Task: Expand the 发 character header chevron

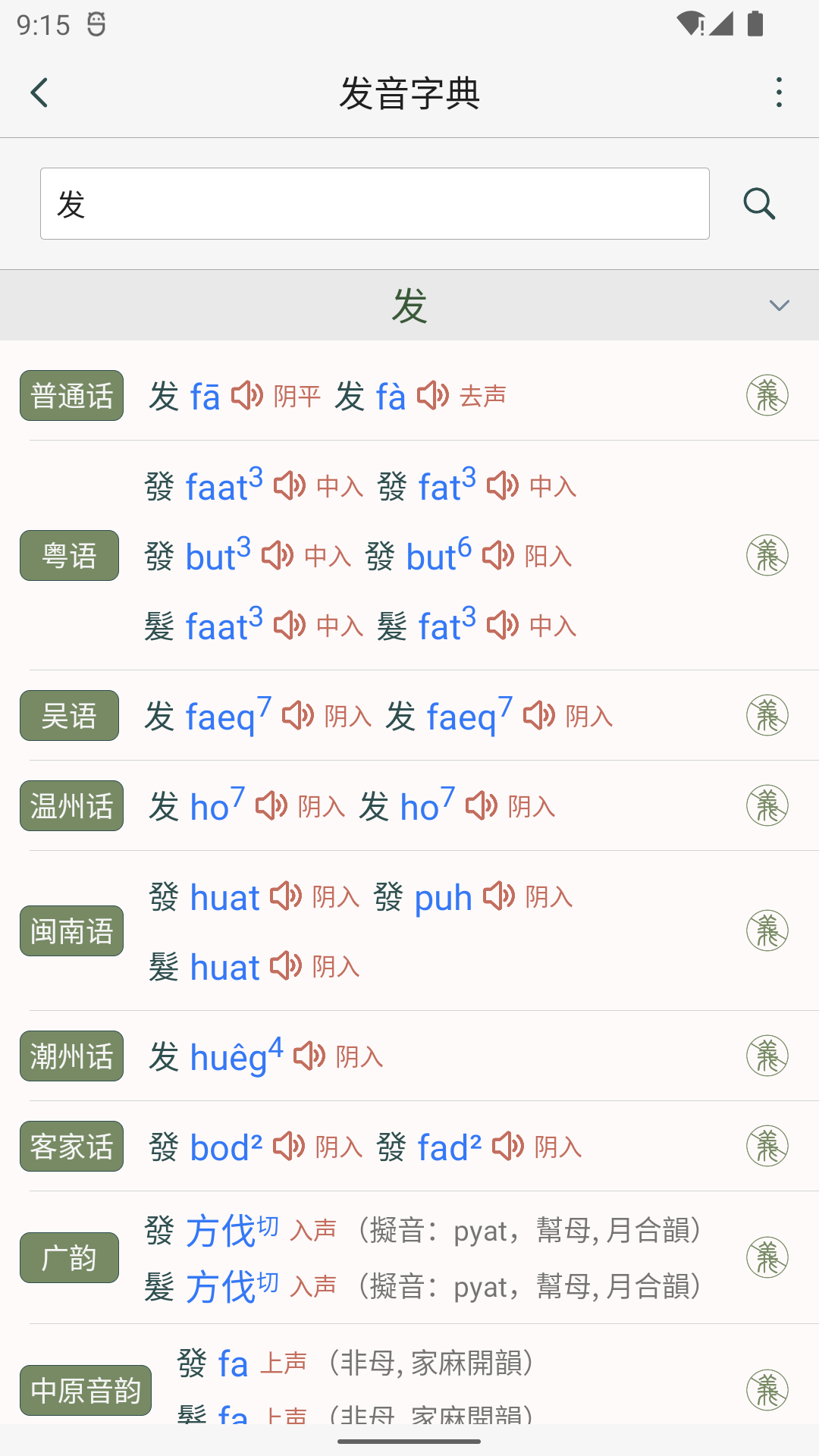Action: tap(780, 306)
